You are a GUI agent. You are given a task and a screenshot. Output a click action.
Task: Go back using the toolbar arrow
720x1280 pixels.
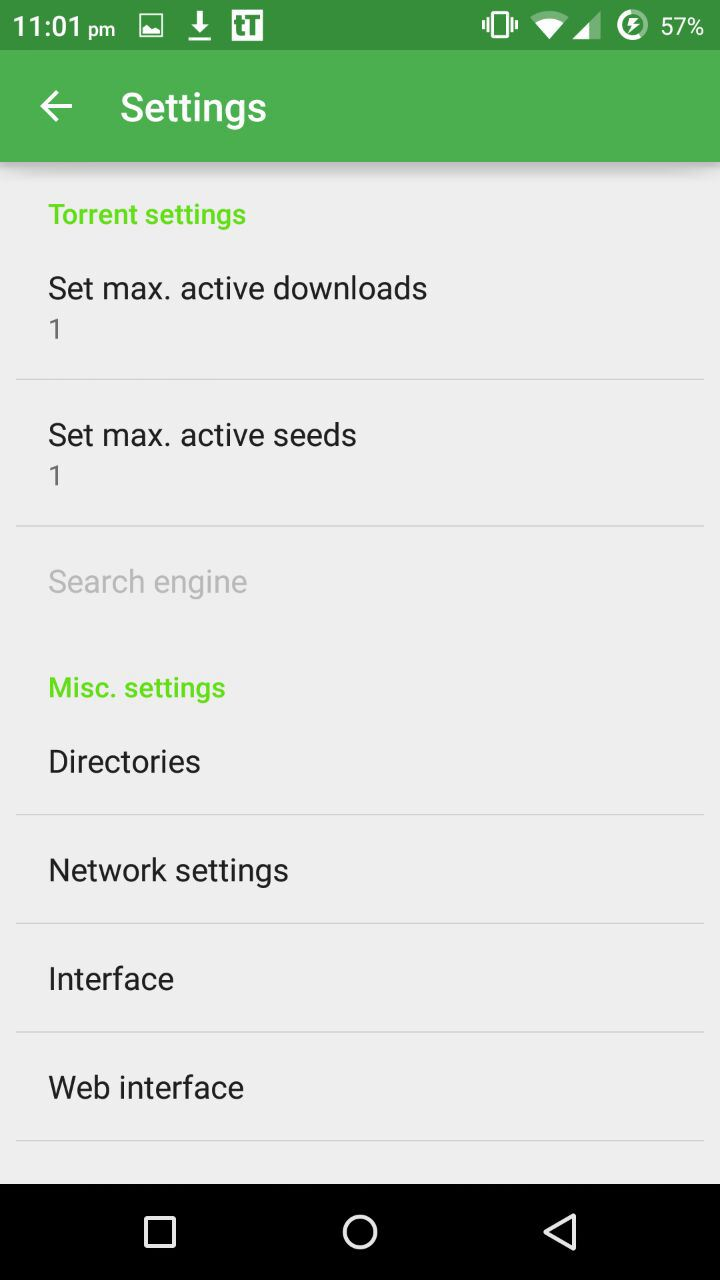(x=56, y=107)
